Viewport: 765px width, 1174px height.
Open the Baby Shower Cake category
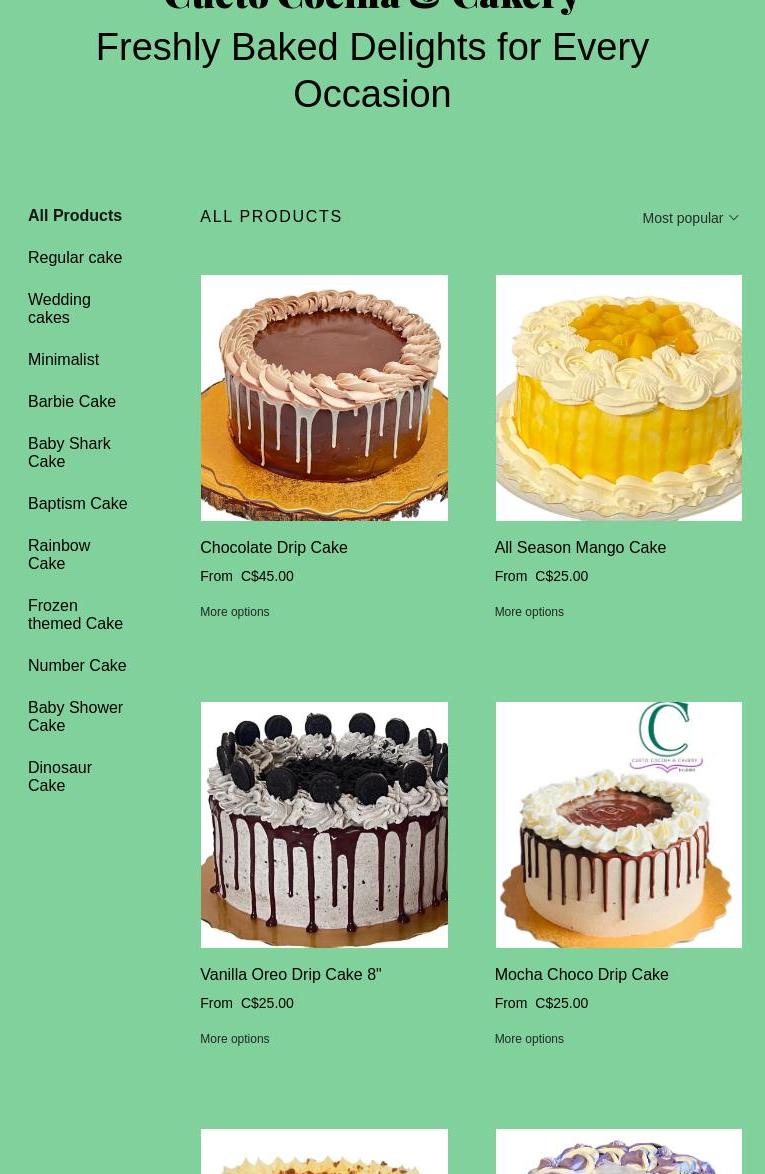(x=75, y=716)
